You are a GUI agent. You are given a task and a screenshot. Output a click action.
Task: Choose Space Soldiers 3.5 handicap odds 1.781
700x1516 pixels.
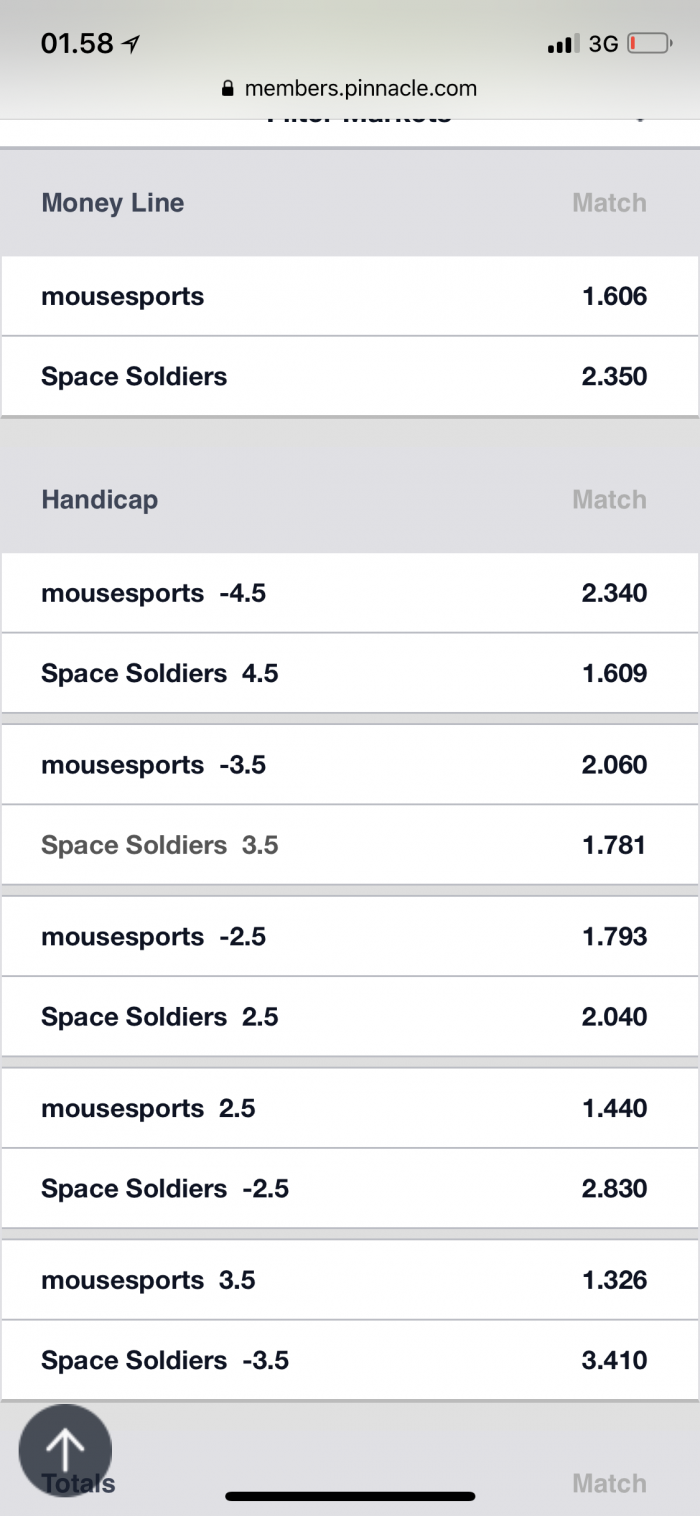pyautogui.click(x=350, y=845)
